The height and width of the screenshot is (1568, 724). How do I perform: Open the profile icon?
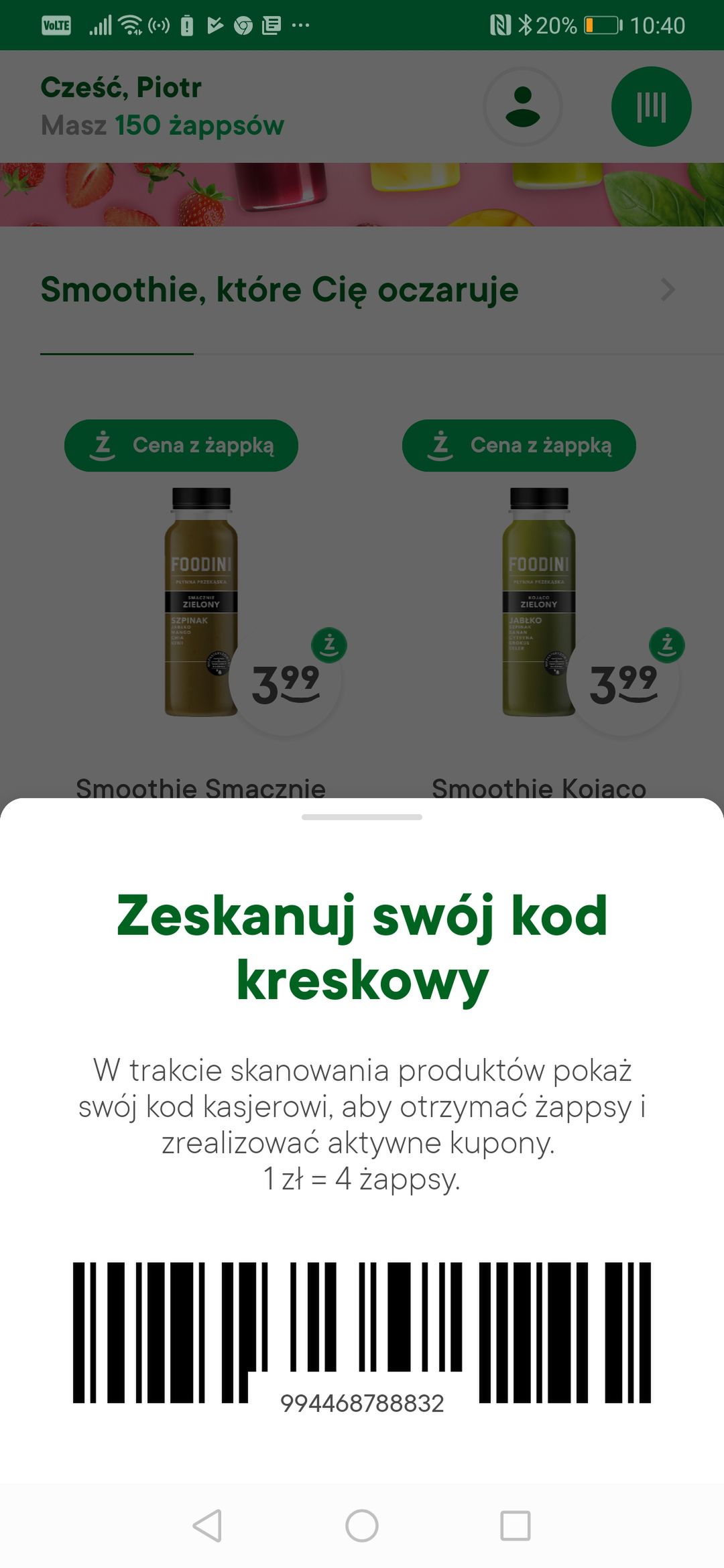pos(522,107)
